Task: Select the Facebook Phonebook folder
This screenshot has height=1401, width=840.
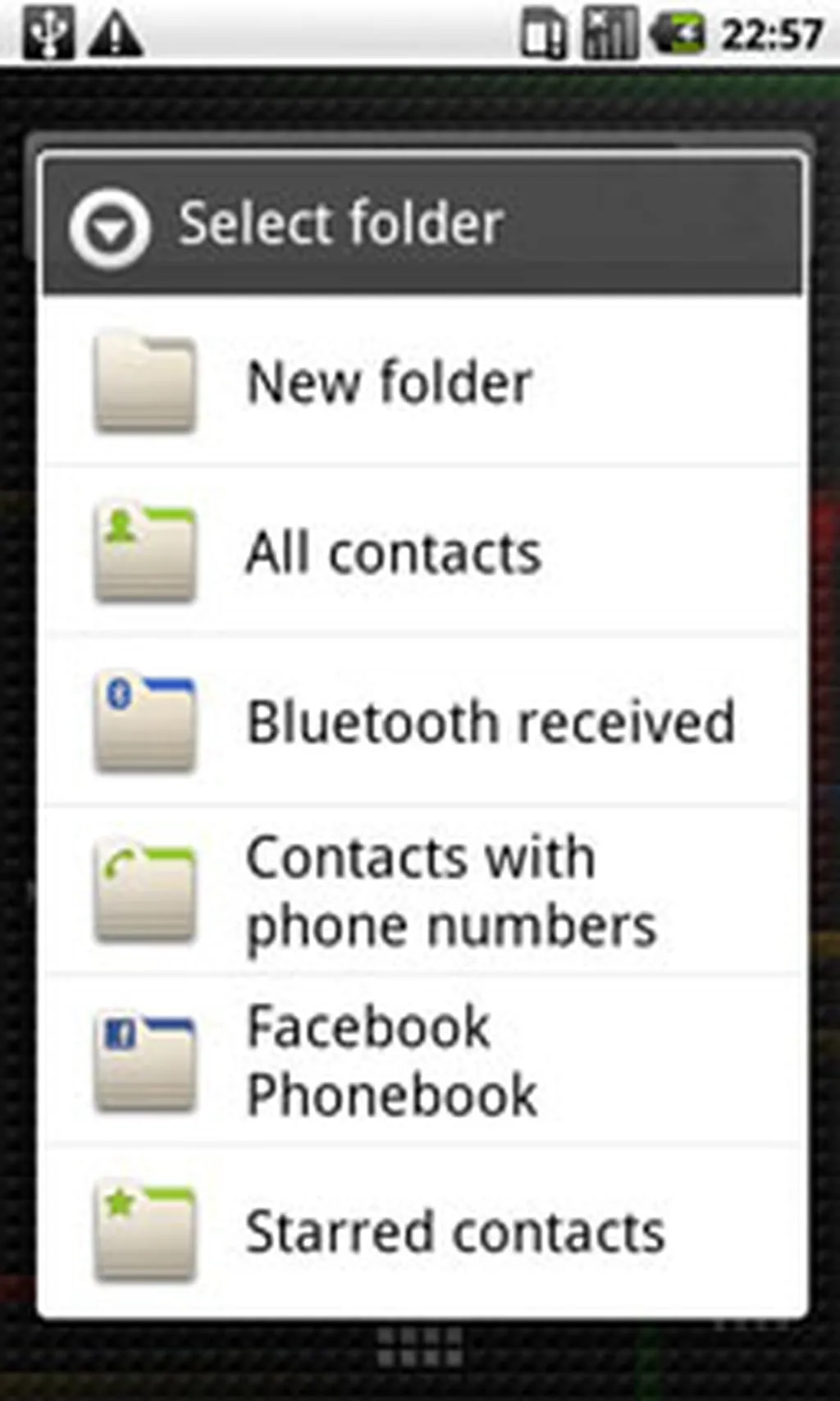Action: [392, 1060]
